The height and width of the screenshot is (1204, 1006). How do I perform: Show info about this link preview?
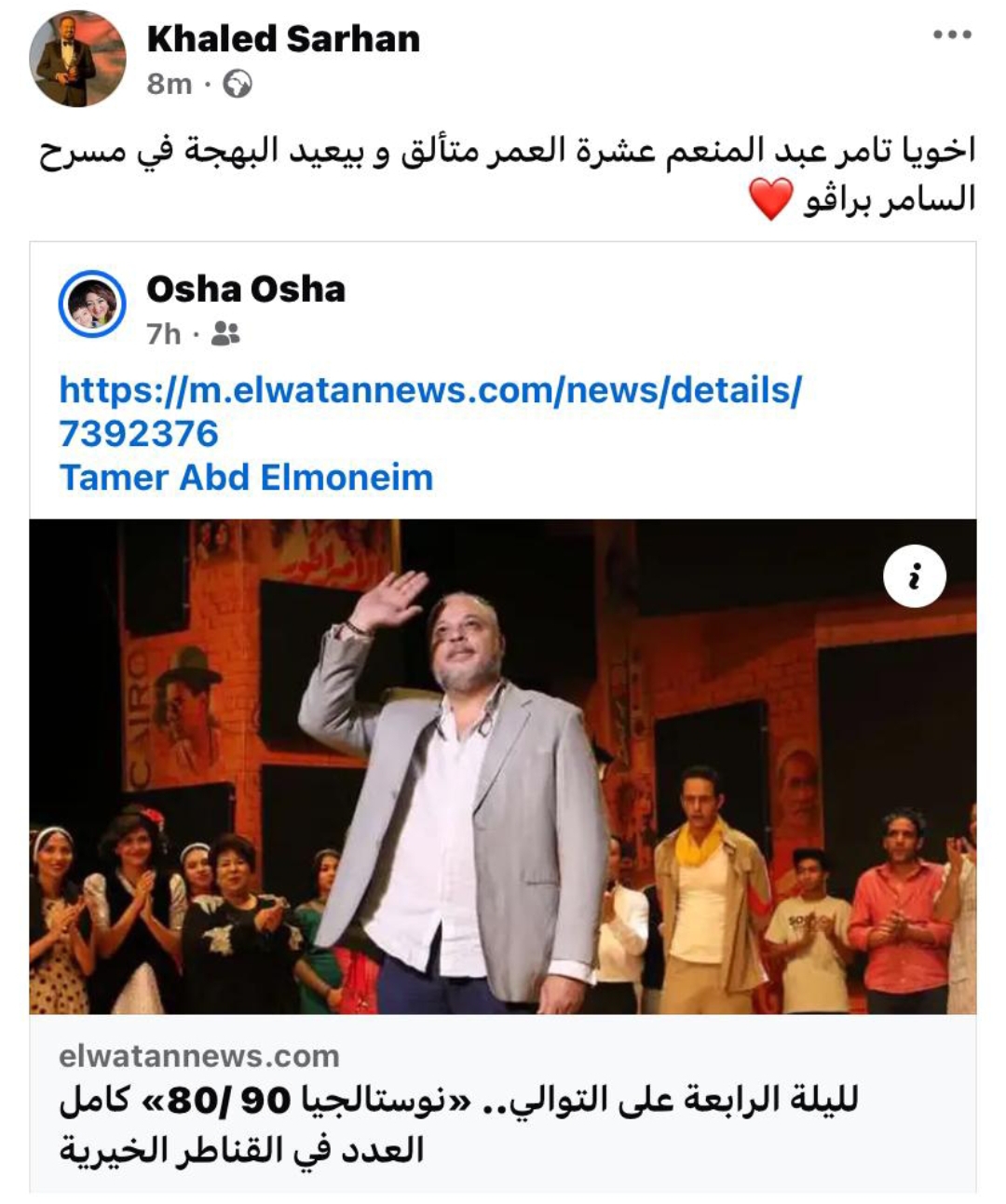click(x=914, y=576)
